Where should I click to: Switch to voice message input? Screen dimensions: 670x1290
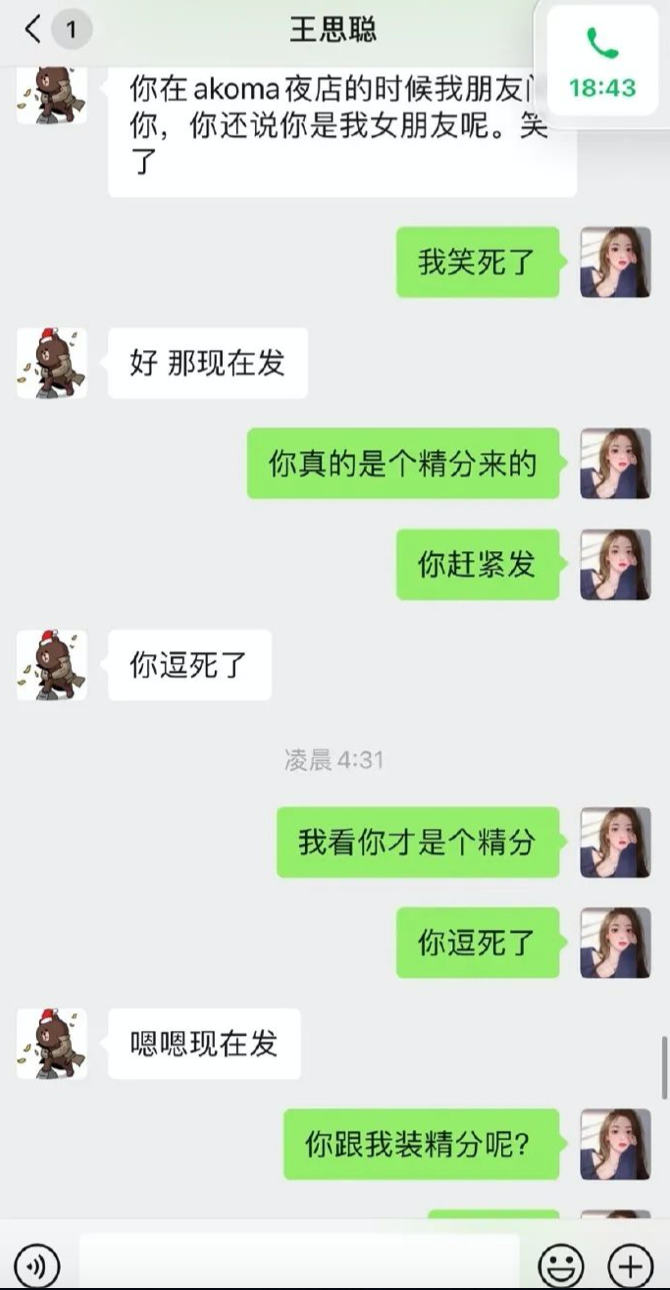tap(38, 1267)
